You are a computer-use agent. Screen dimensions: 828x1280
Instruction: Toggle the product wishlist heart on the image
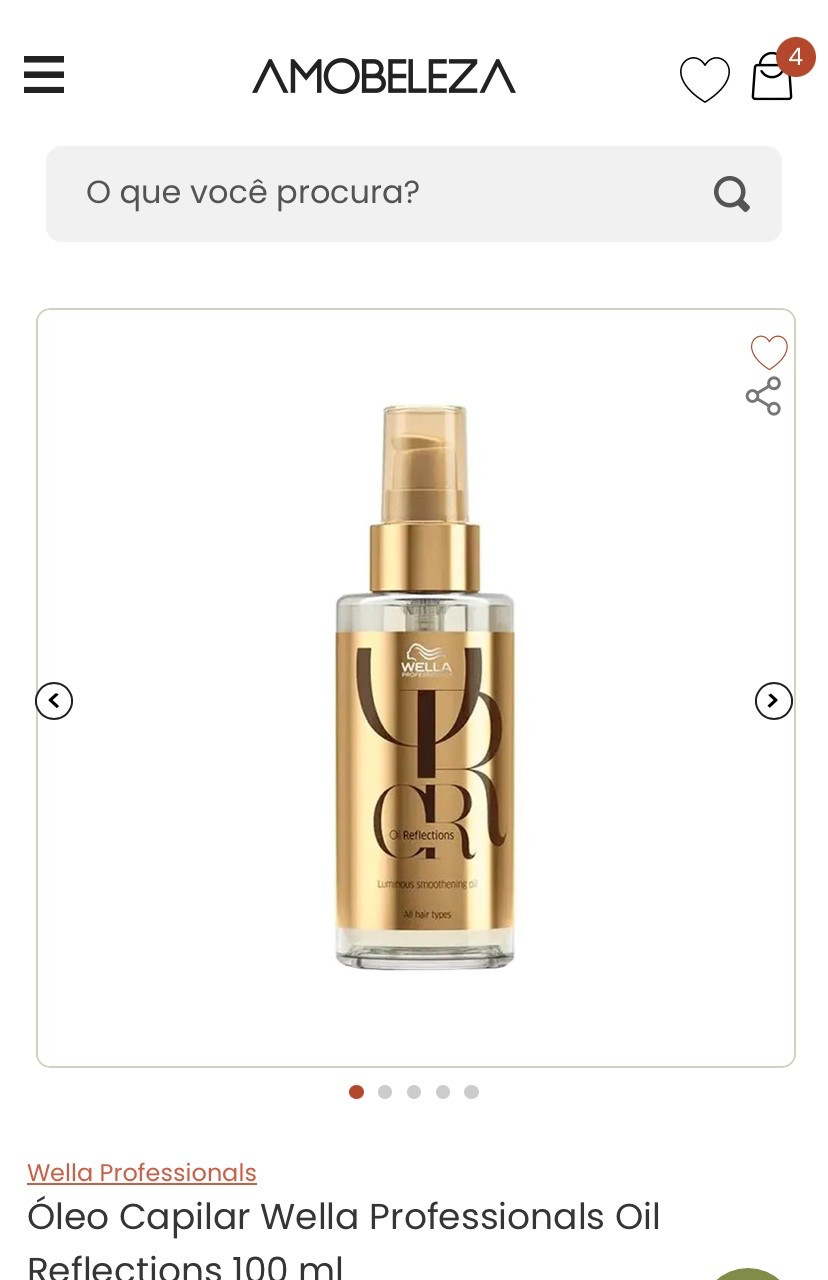[x=768, y=352]
